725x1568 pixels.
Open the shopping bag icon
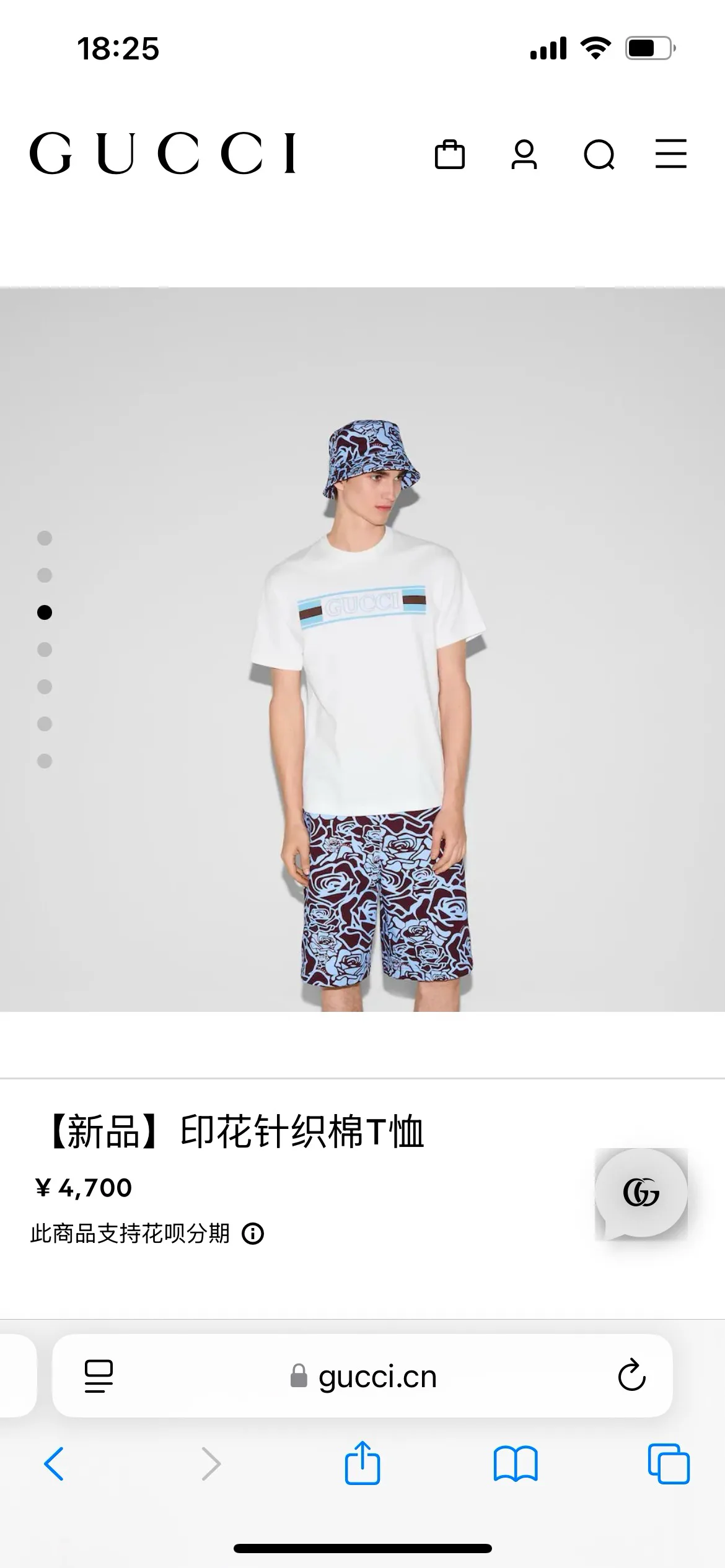tap(450, 154)
